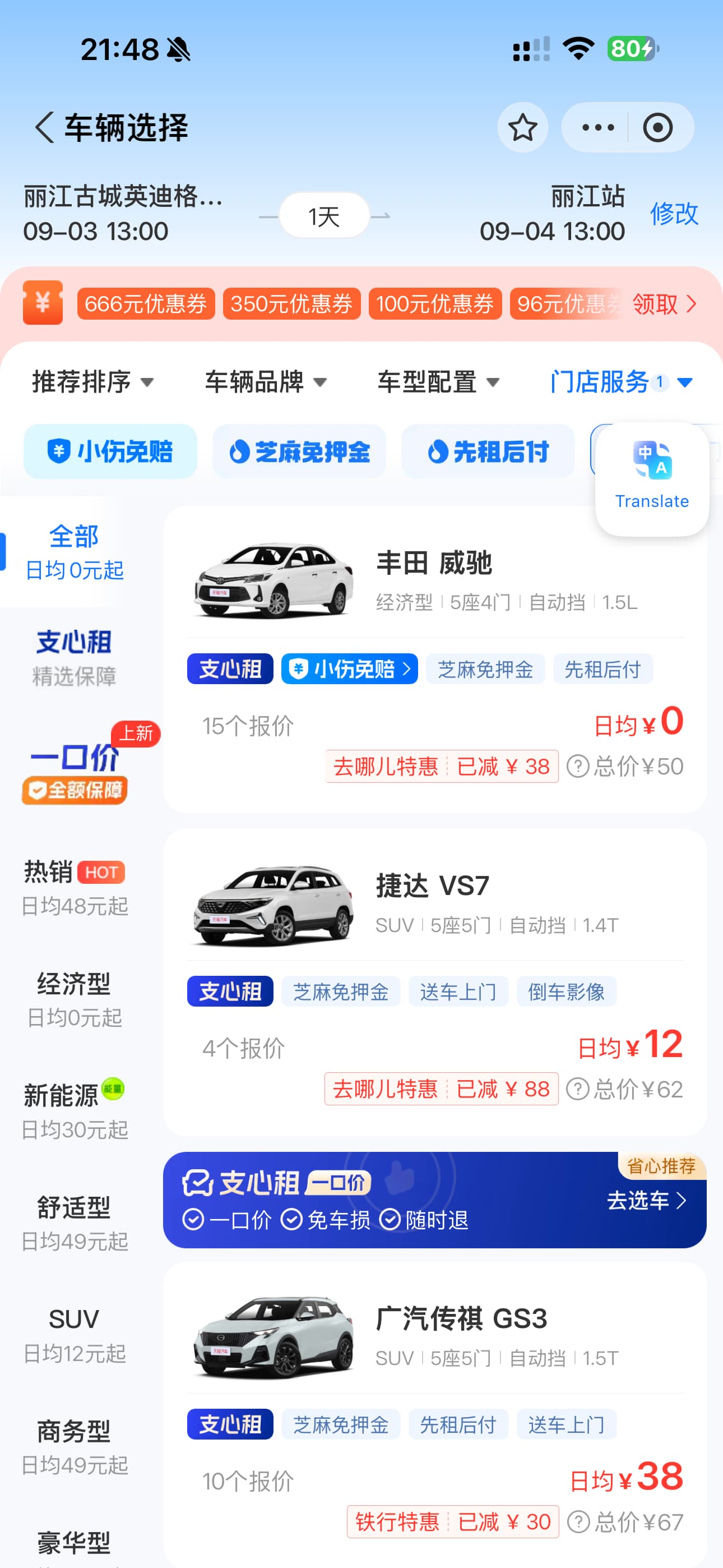
Task: Expand 车型配置 options
Action: pyautogui.click(x=438, y=382)
